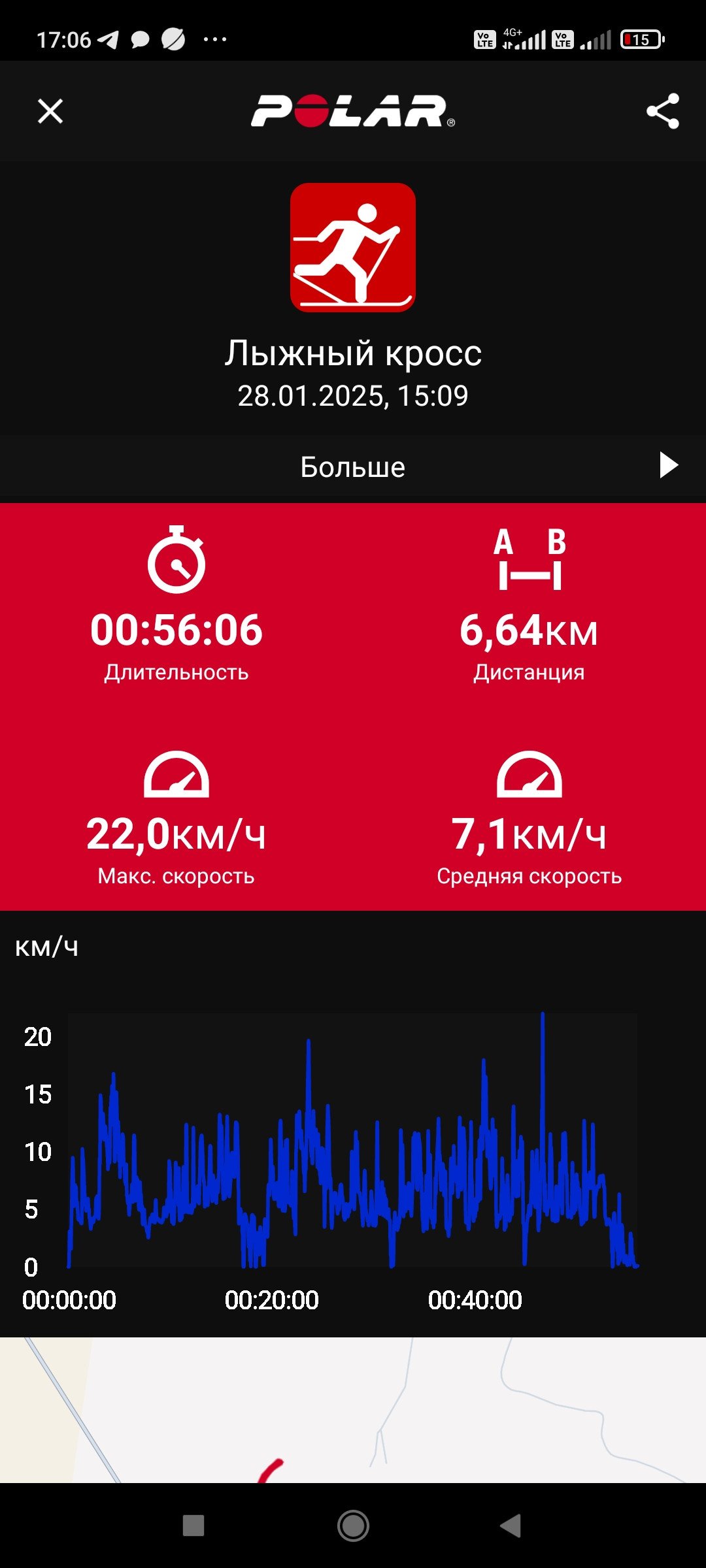Go to the home screen
The width and height of the screenshot is (706, 1568).
(x=353, y=1526)
